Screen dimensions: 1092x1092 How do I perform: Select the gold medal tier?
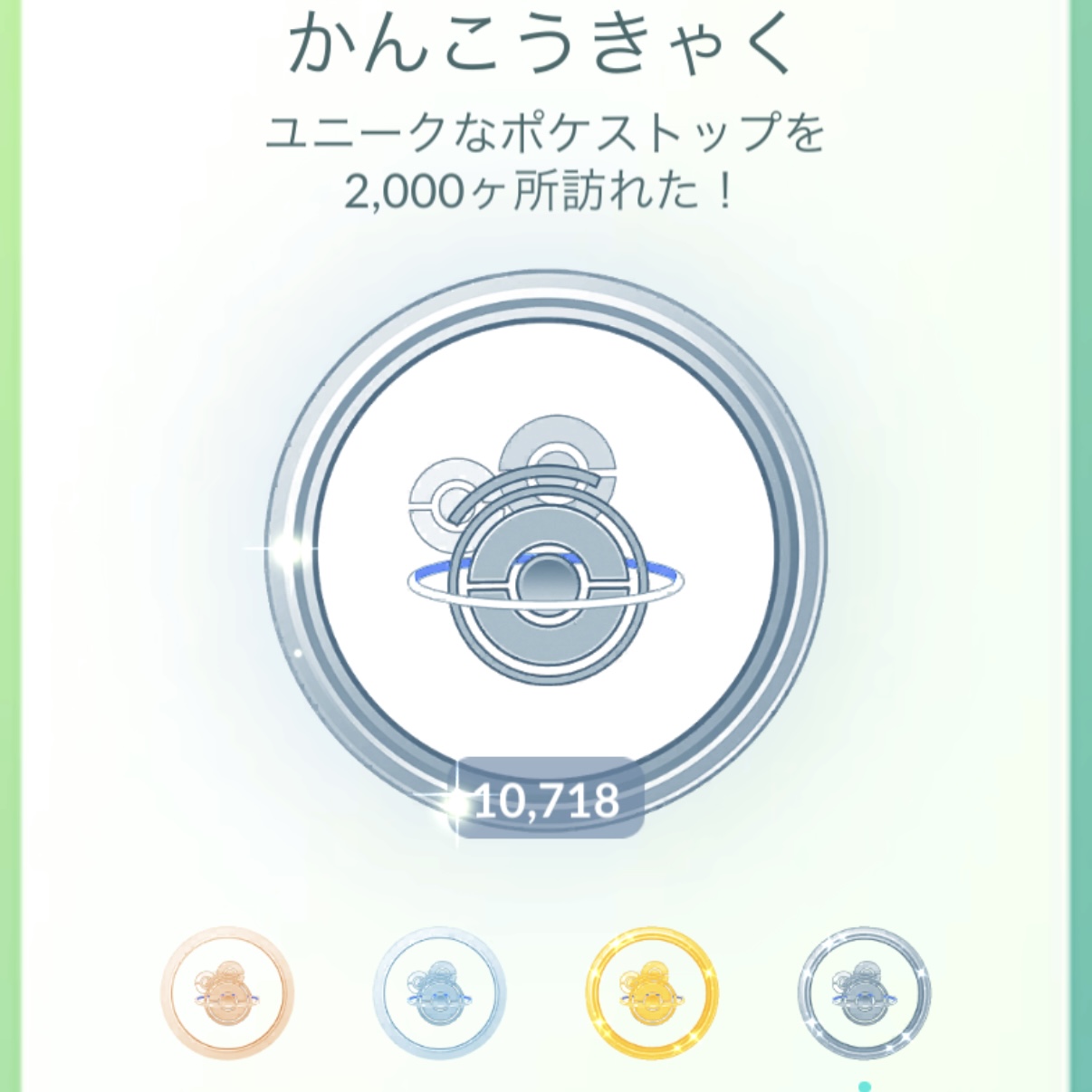click(x=652, y=992)
